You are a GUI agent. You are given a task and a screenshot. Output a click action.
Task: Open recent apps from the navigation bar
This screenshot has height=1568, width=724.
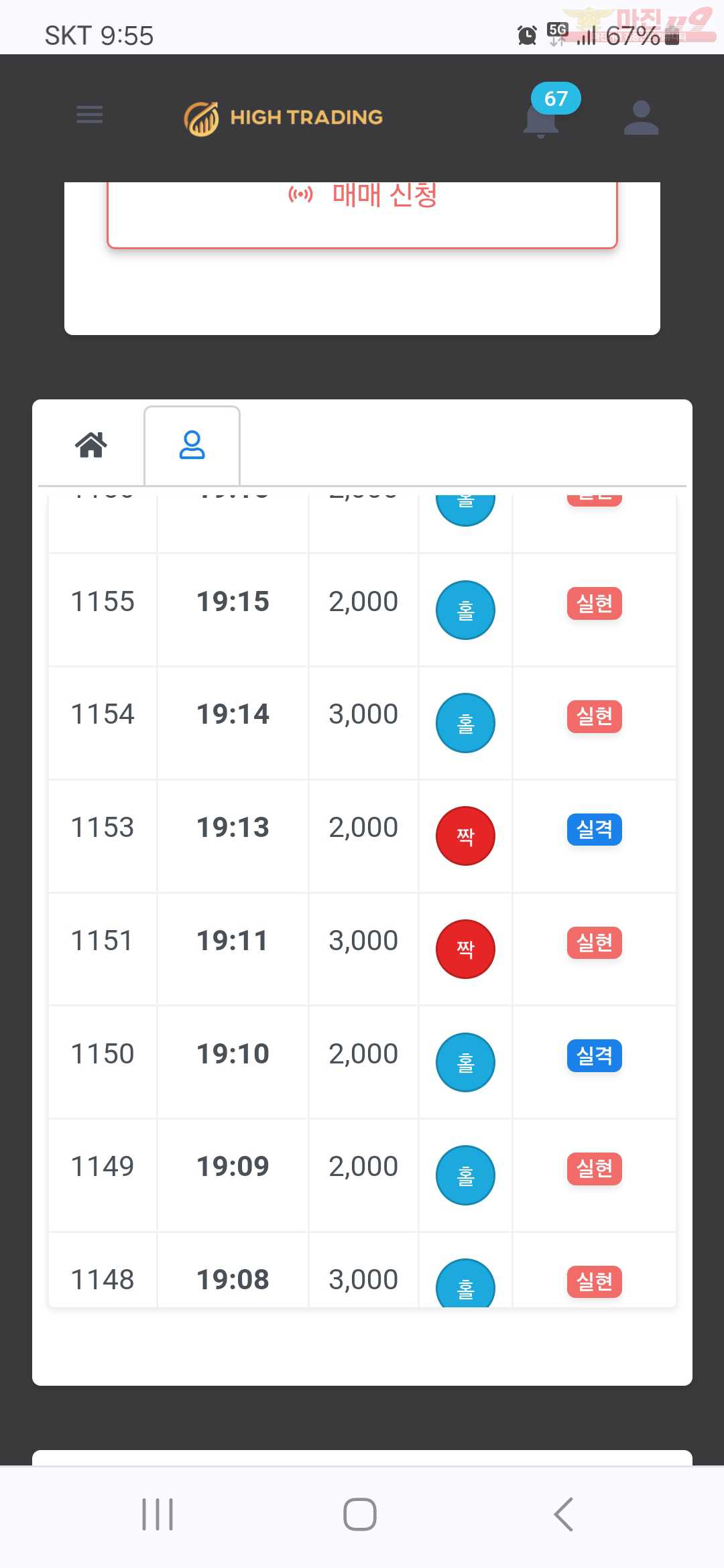point(158,1514)
